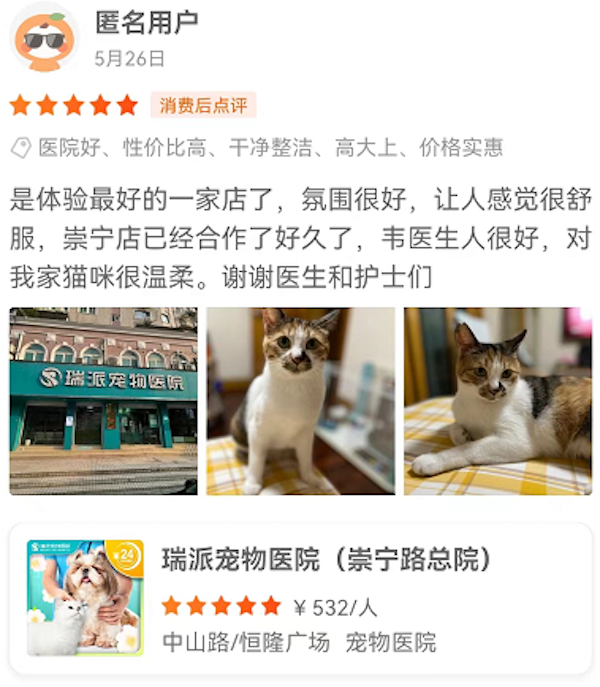Viewport: 600px width, 687px height.
Task: View the pet hospital storefront photo
Action: tap(103, 401)
